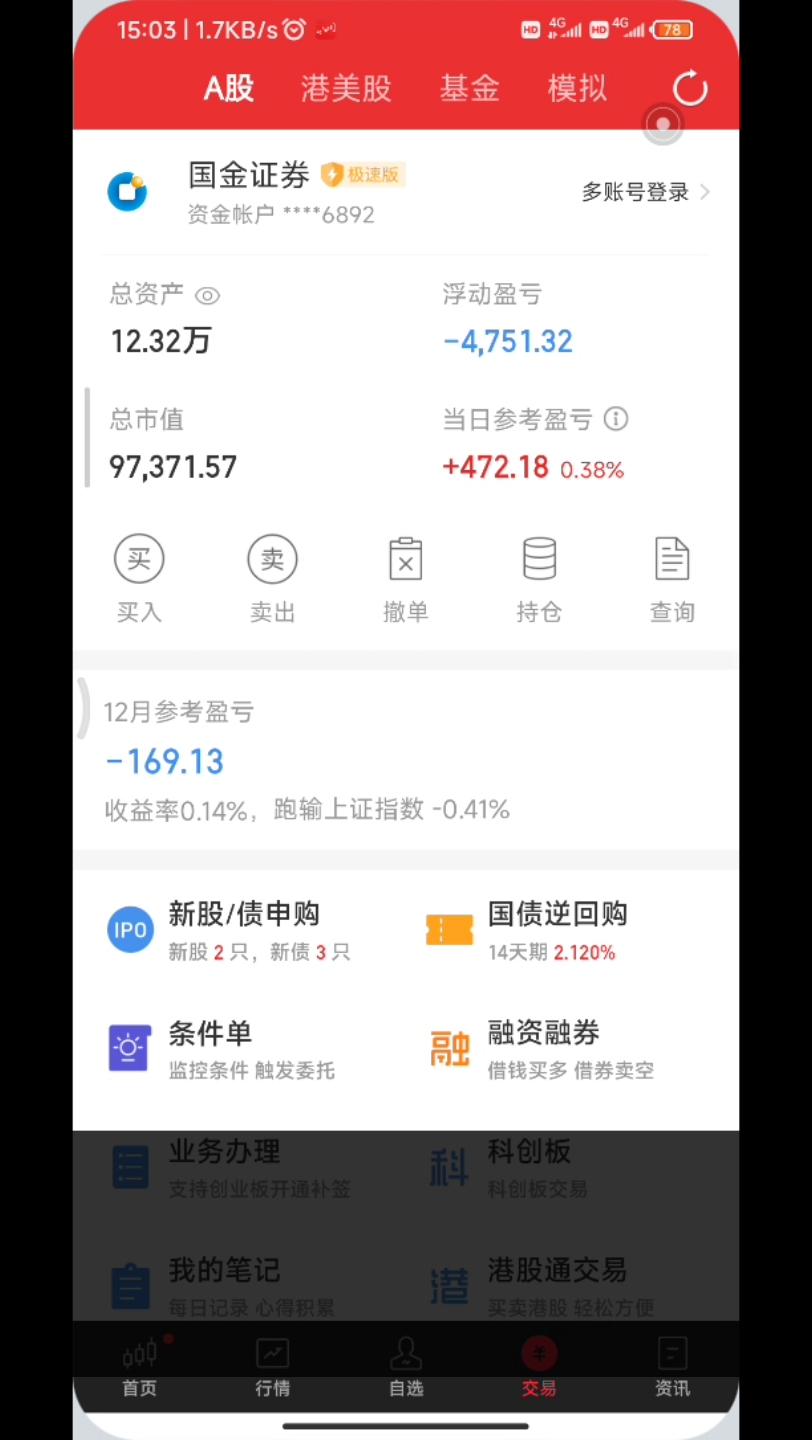
Task: Open 融资融券 margin trading
Action: 542,1050
